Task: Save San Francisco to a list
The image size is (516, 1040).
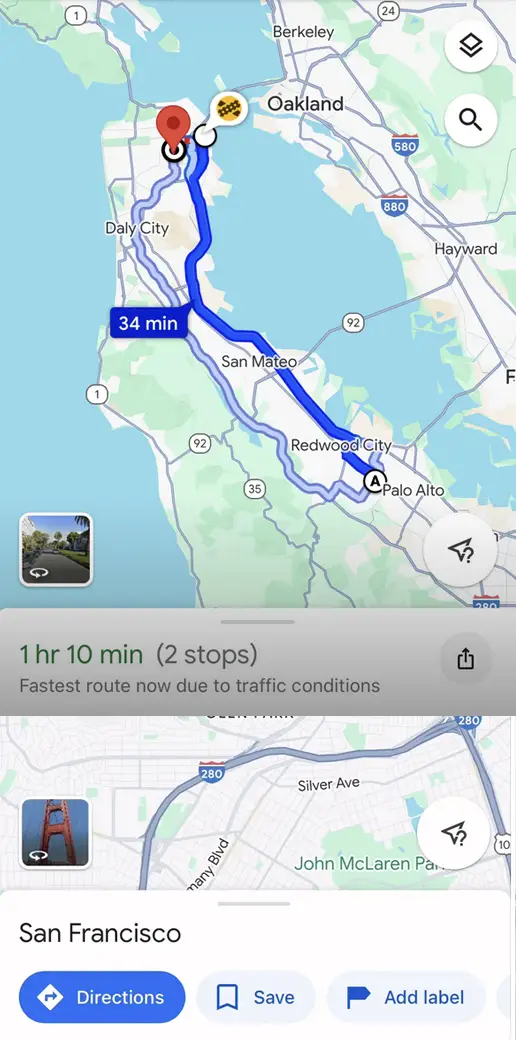Action: pyautogui.click(x=255, y=997)
